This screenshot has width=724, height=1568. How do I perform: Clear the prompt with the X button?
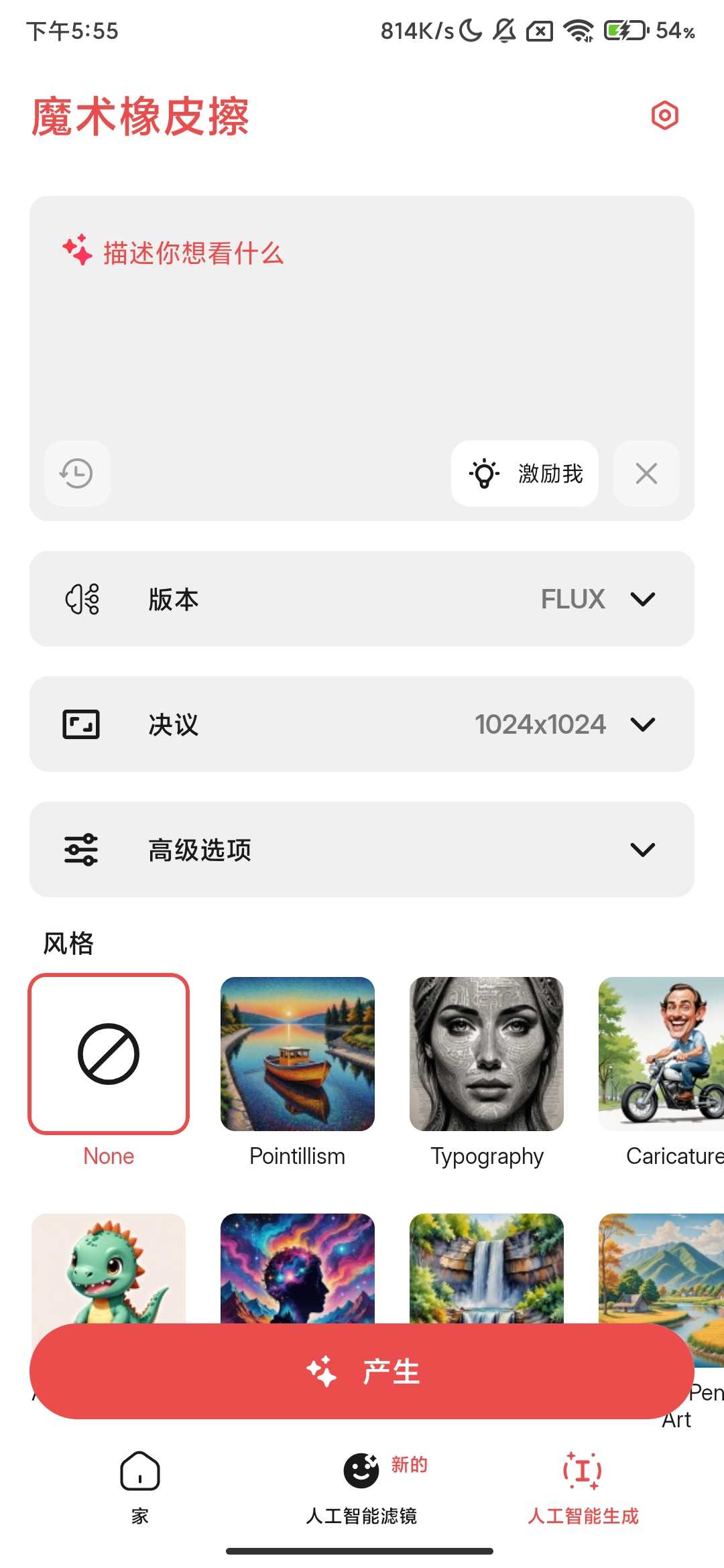click(x=646, y=474)
